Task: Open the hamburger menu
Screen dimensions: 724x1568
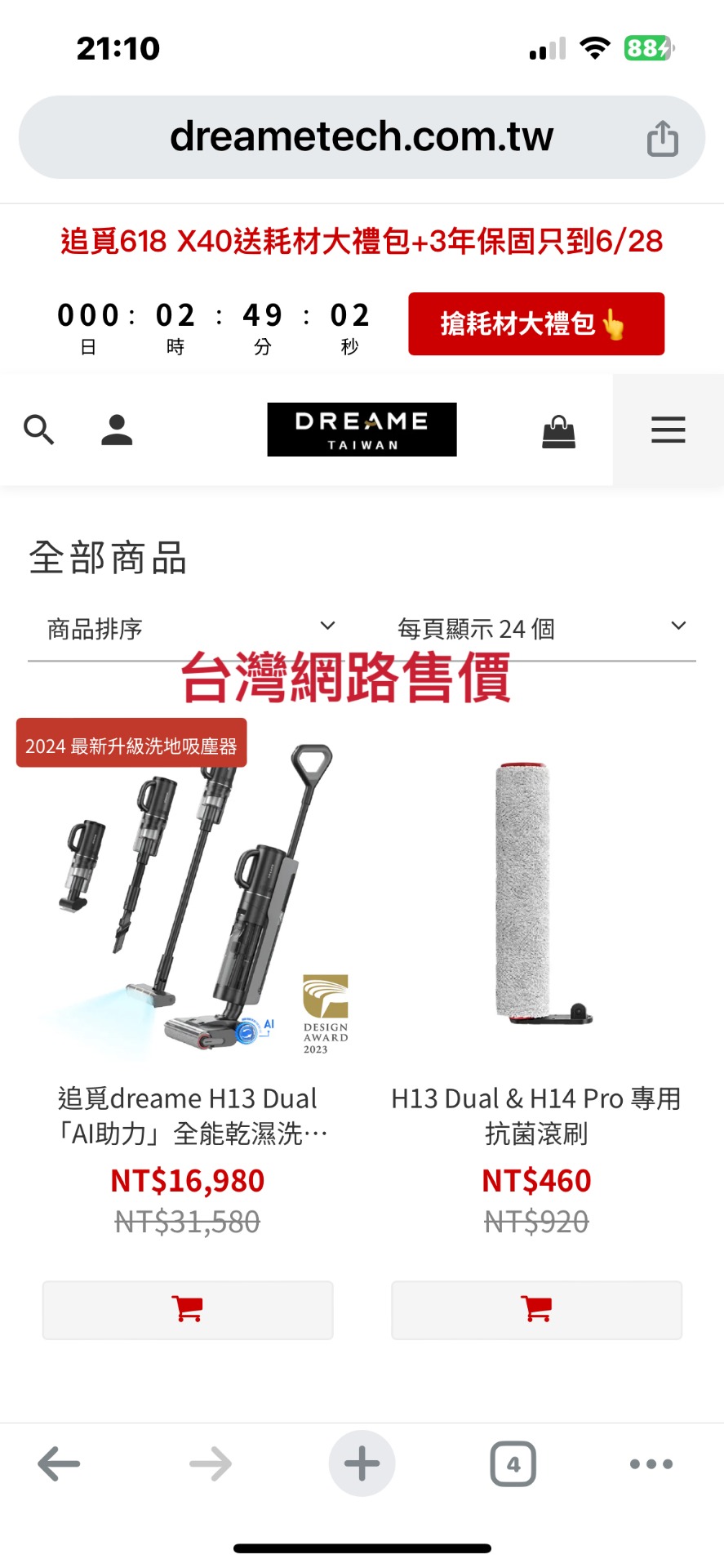Action: click(x=668, y=430)
